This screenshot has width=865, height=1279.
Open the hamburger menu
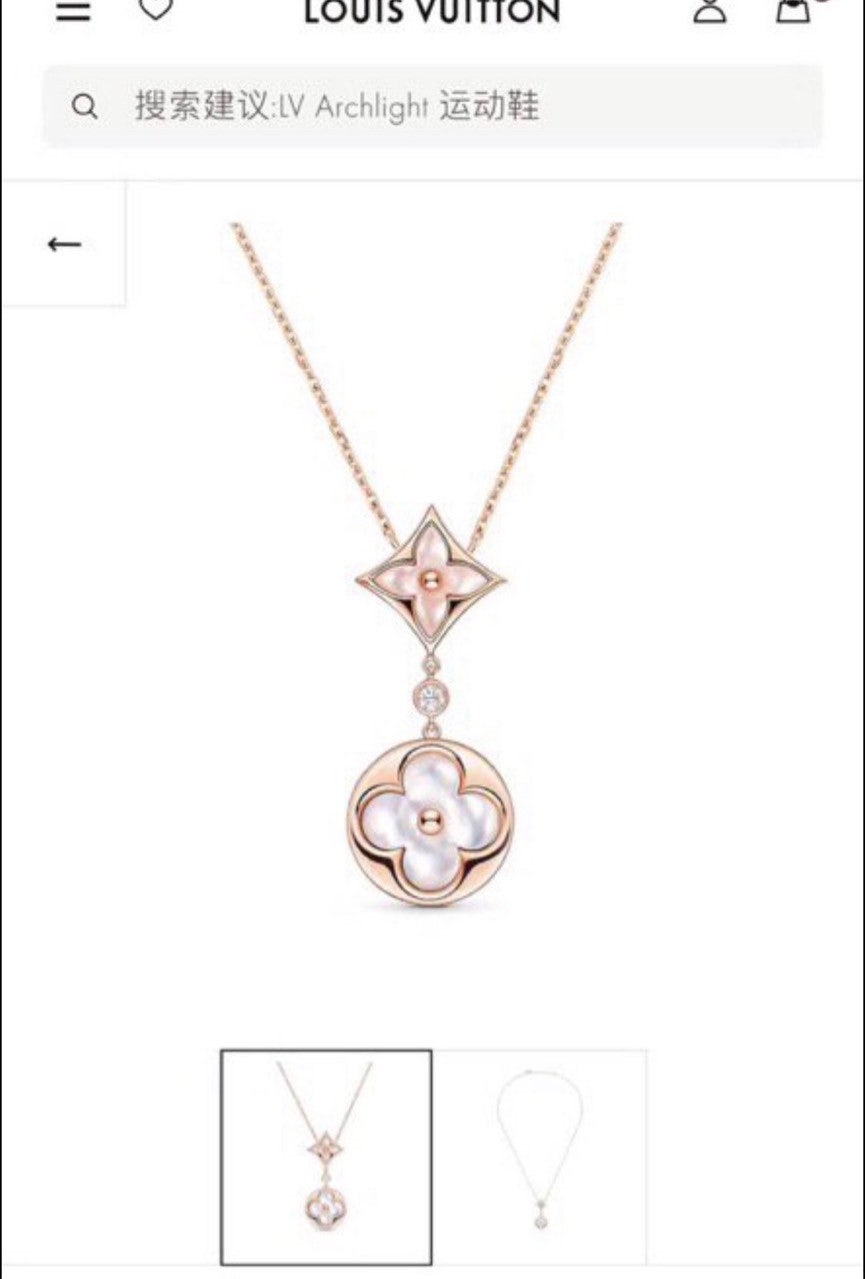[x=72, y=10]
